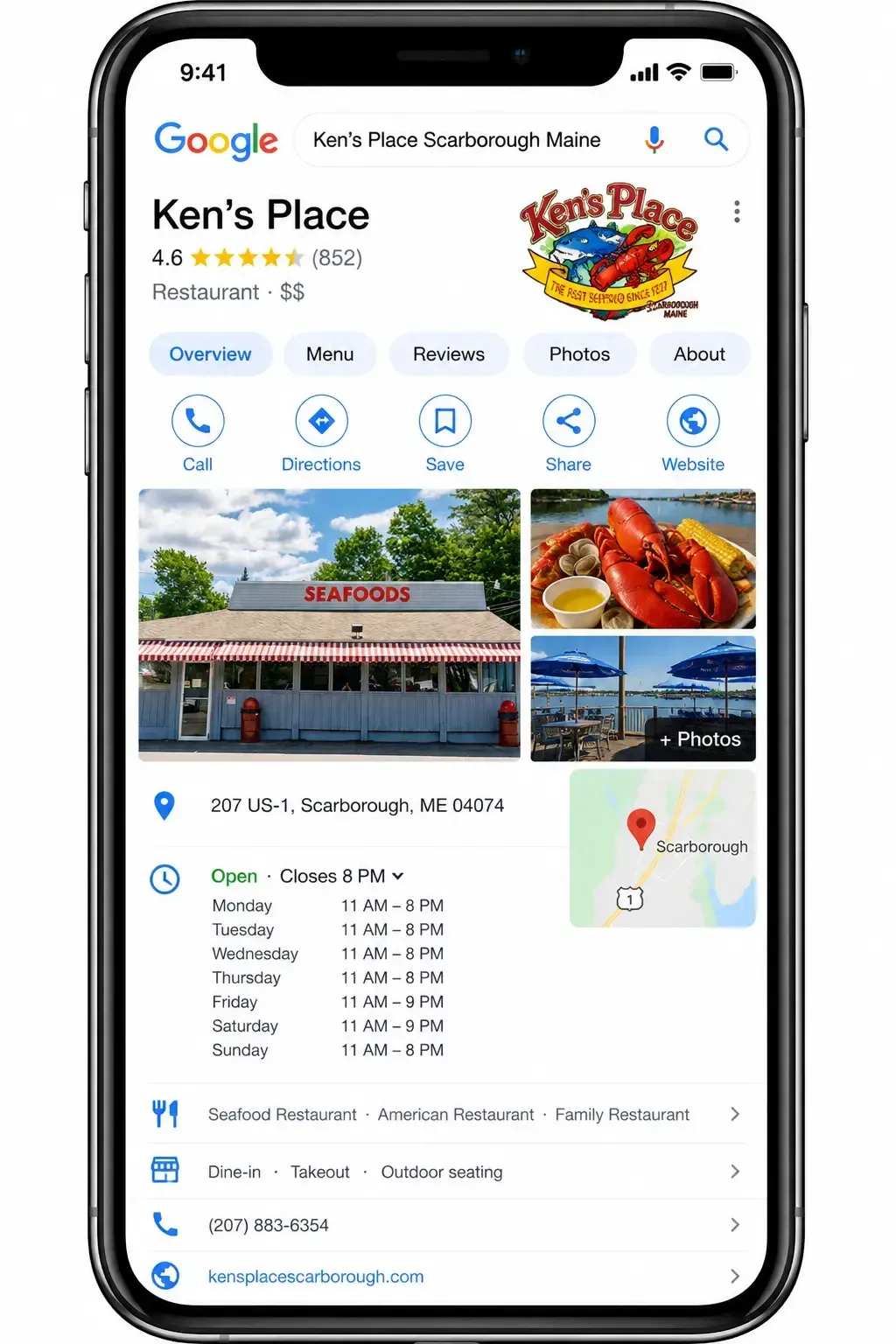Switch to the Reviews tab

449,354
